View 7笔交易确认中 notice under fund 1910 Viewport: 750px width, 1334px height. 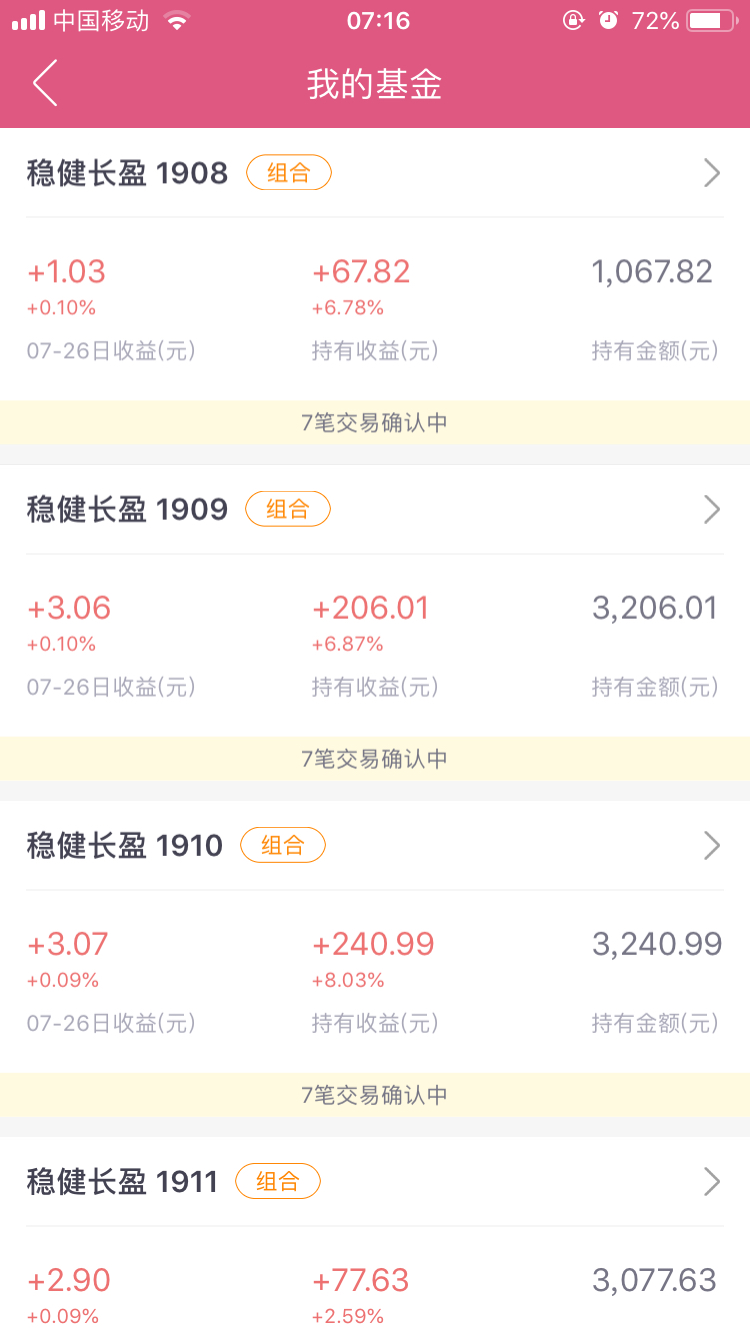click(x=375, y=1094)
